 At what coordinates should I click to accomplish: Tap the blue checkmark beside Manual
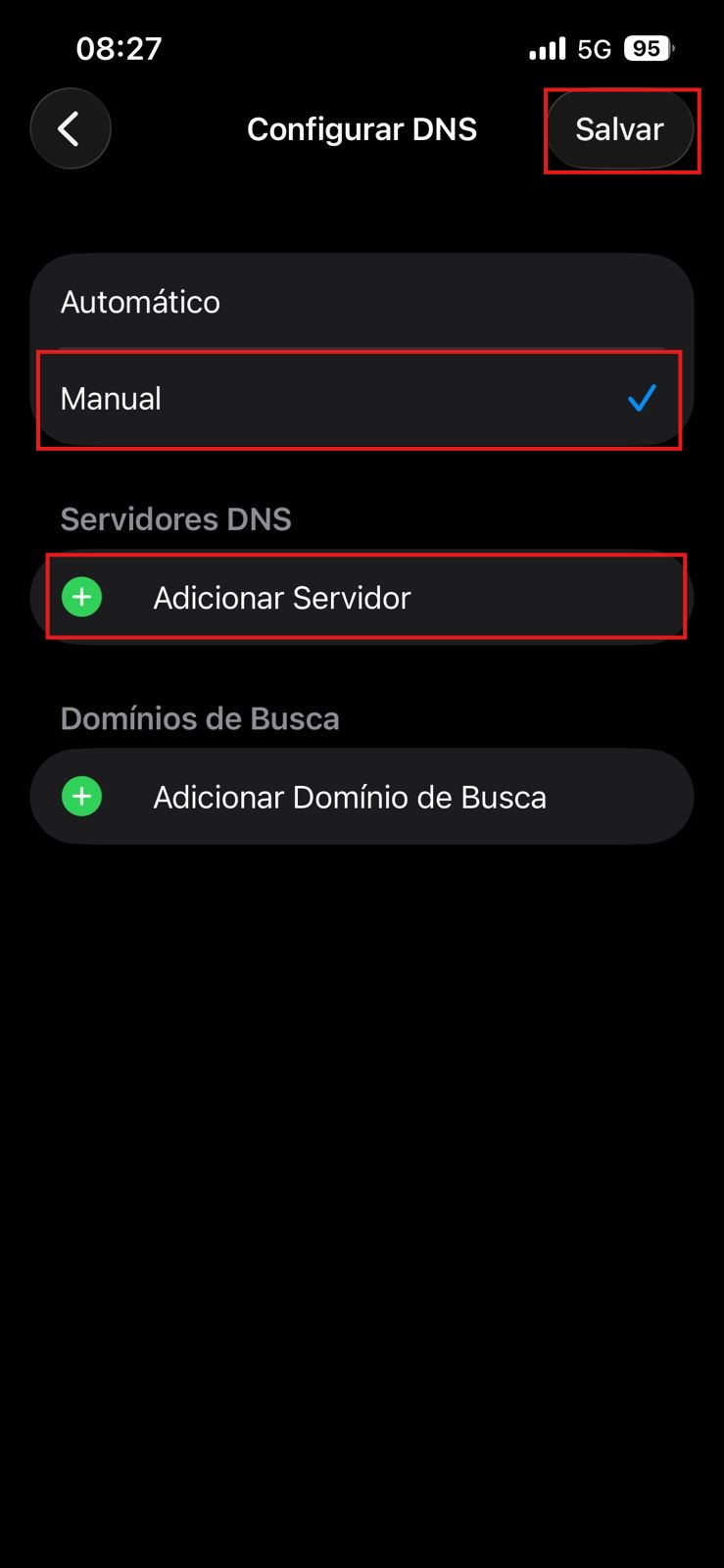[x=643, y=398]
